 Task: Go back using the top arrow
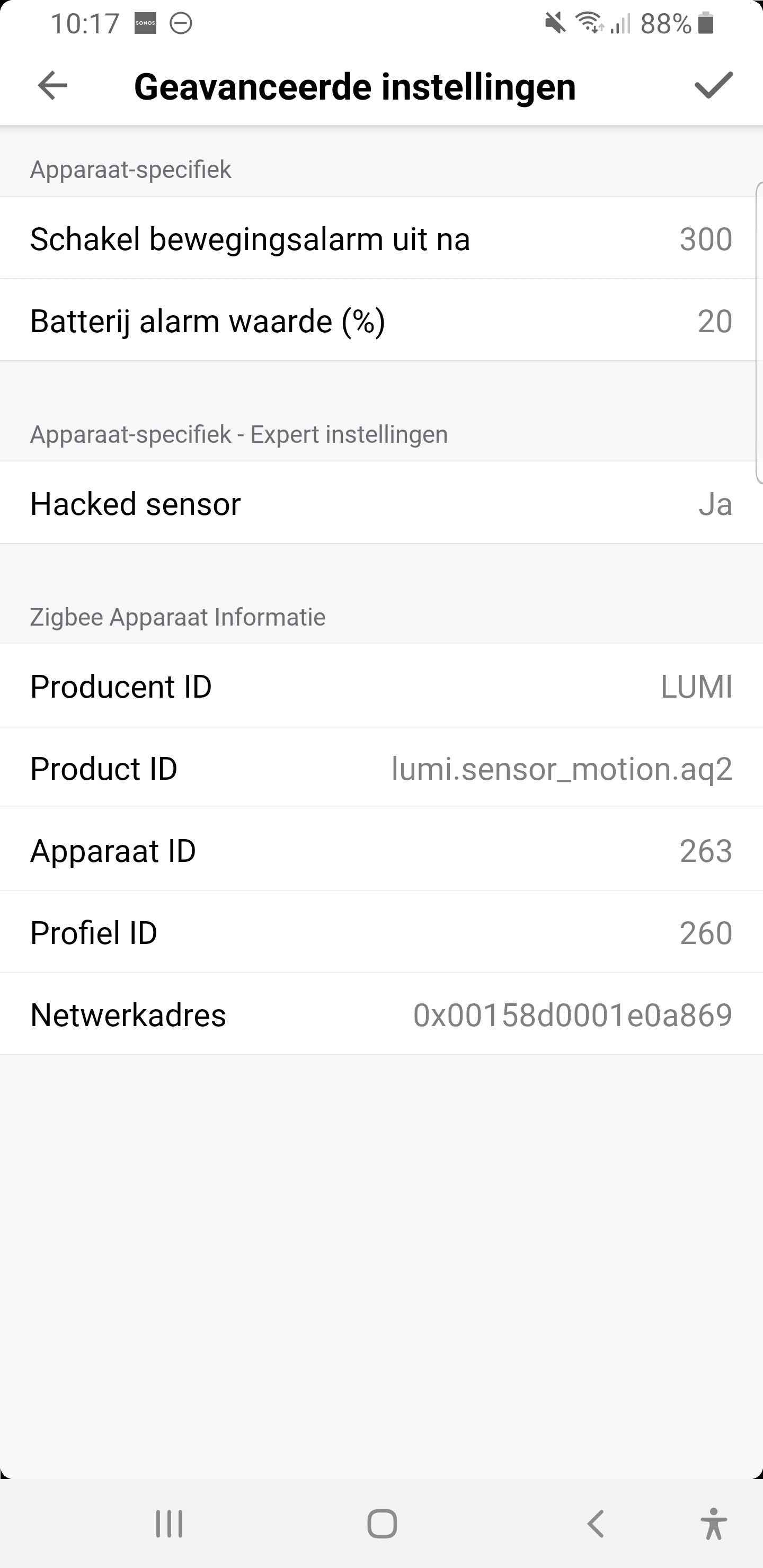coord(52,85)
